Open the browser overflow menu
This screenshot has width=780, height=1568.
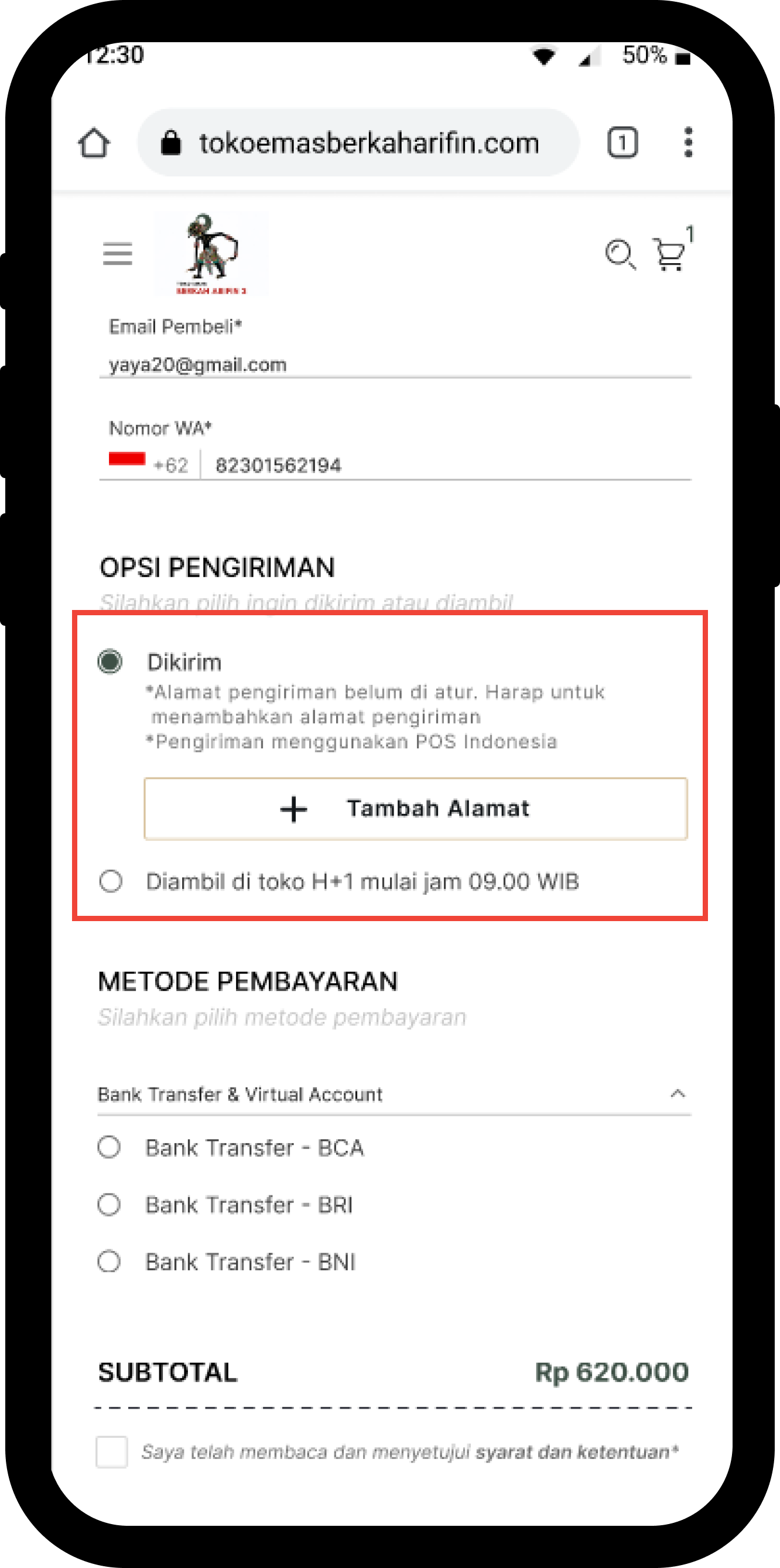pyautogui.click(x=688, y=143)
